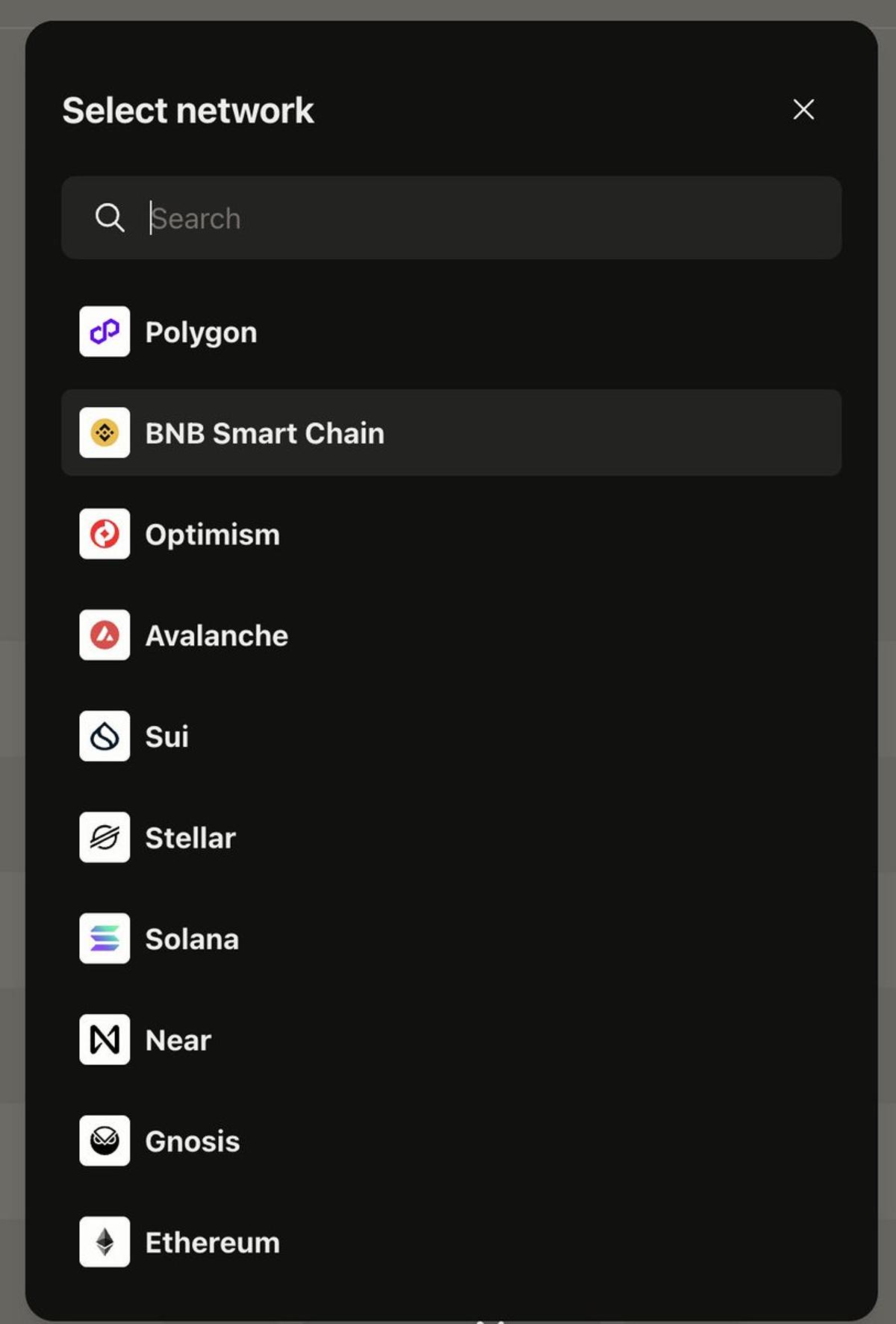Click the Polygon network icon
896x1324 pixels.
(x=105, y=332)
